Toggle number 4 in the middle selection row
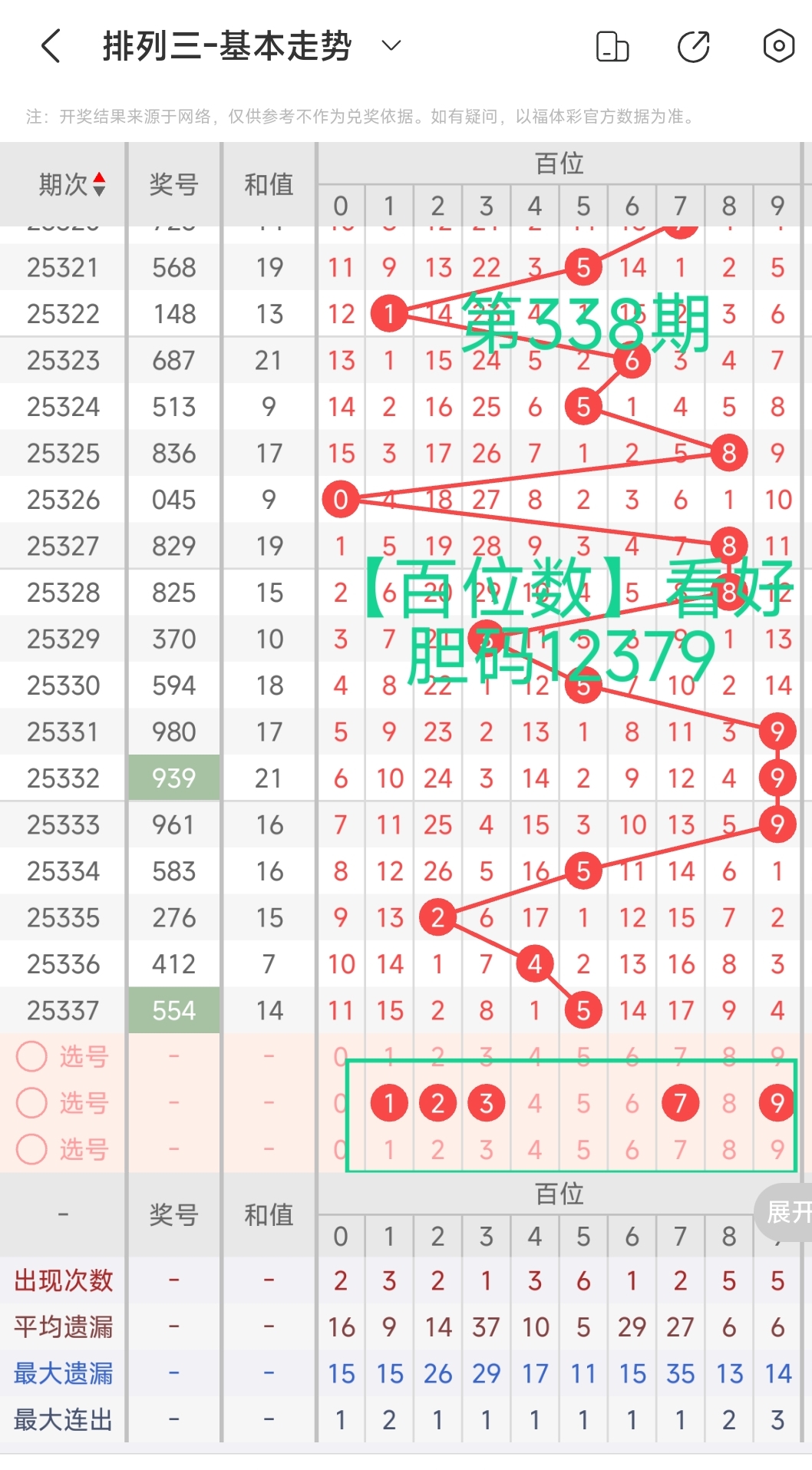The height and width of the screenshot is (1470, 812). [535, 1103]
